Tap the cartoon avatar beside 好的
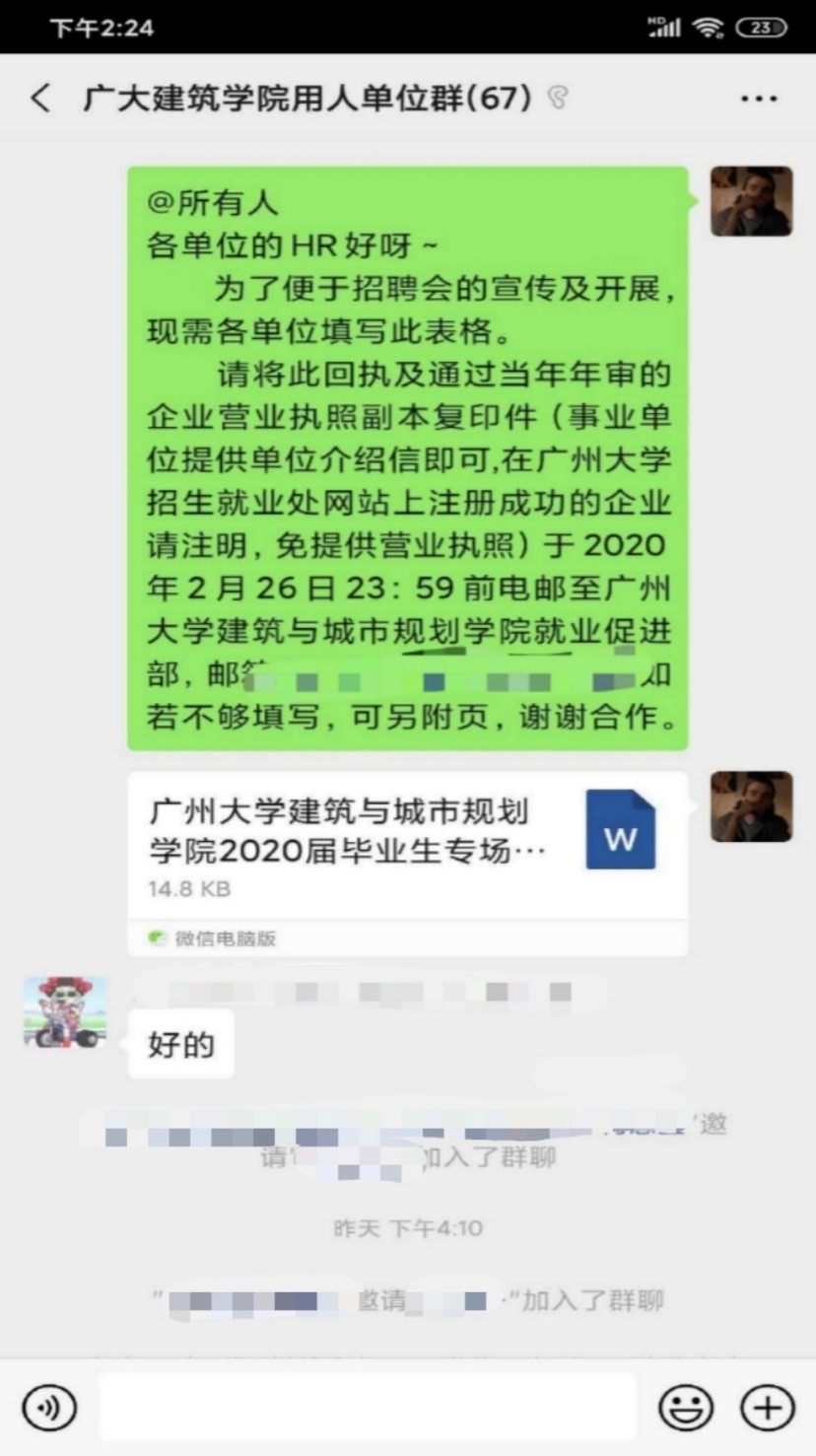Image resolution: width=816 pixels, height=1456 pixels. (x=65, y=1012)
